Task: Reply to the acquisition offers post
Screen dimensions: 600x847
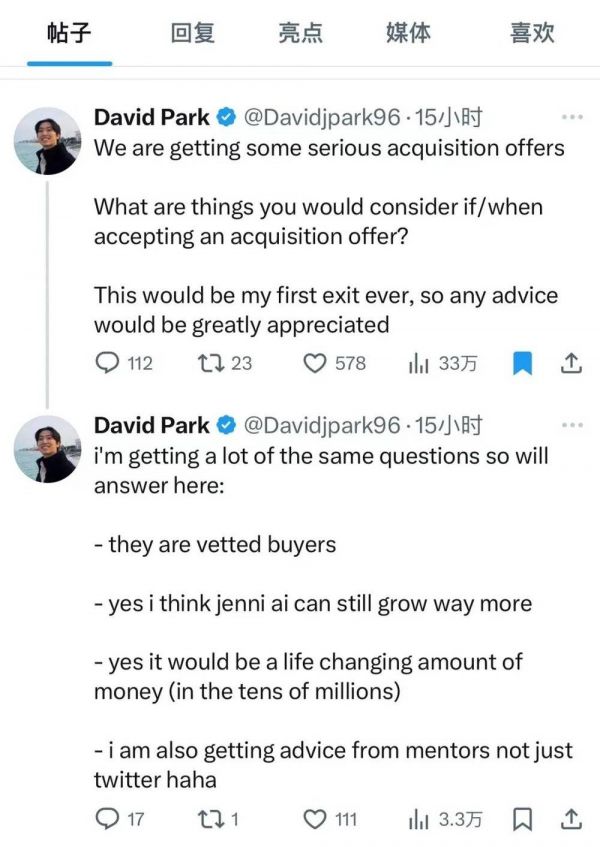Action: tap(107, 363)
